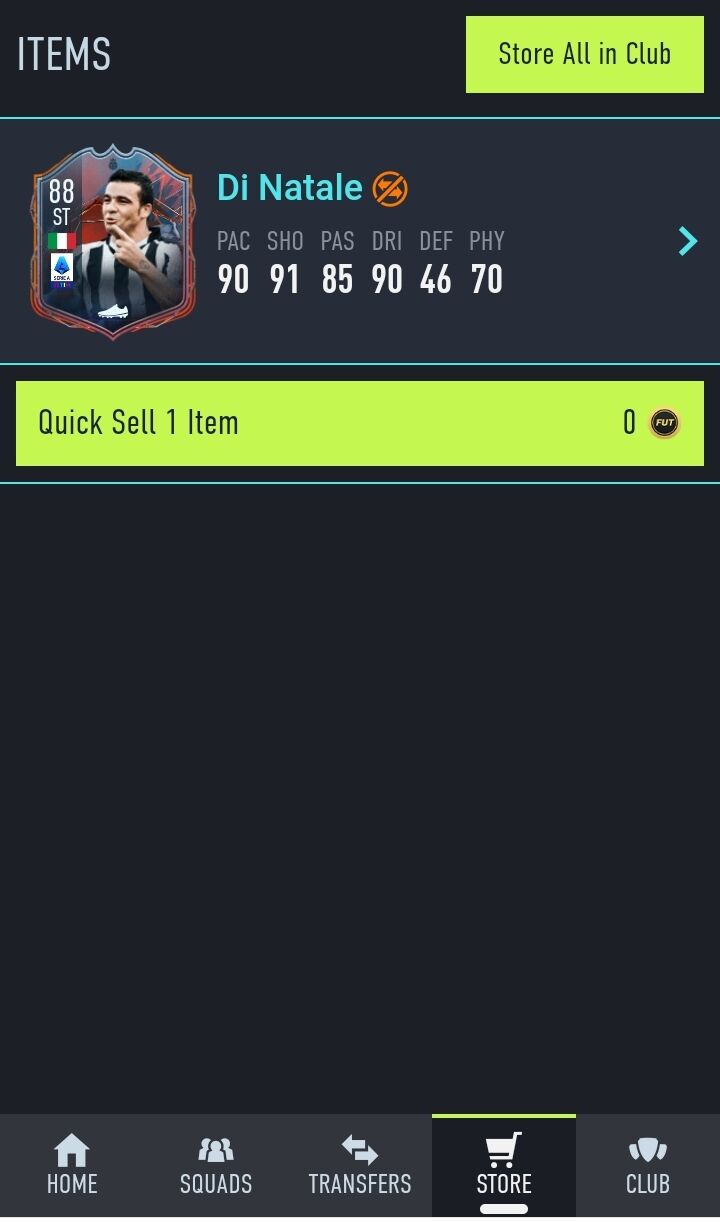
Task: Open the Transfers tab
Action: pos(360,1166)
